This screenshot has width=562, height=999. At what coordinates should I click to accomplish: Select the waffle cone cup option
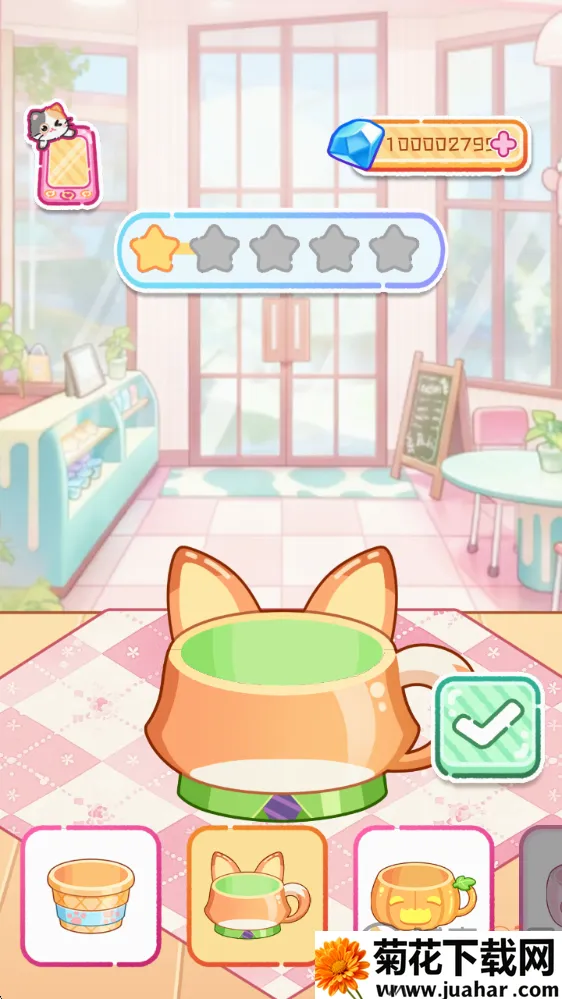pos(90,896)
